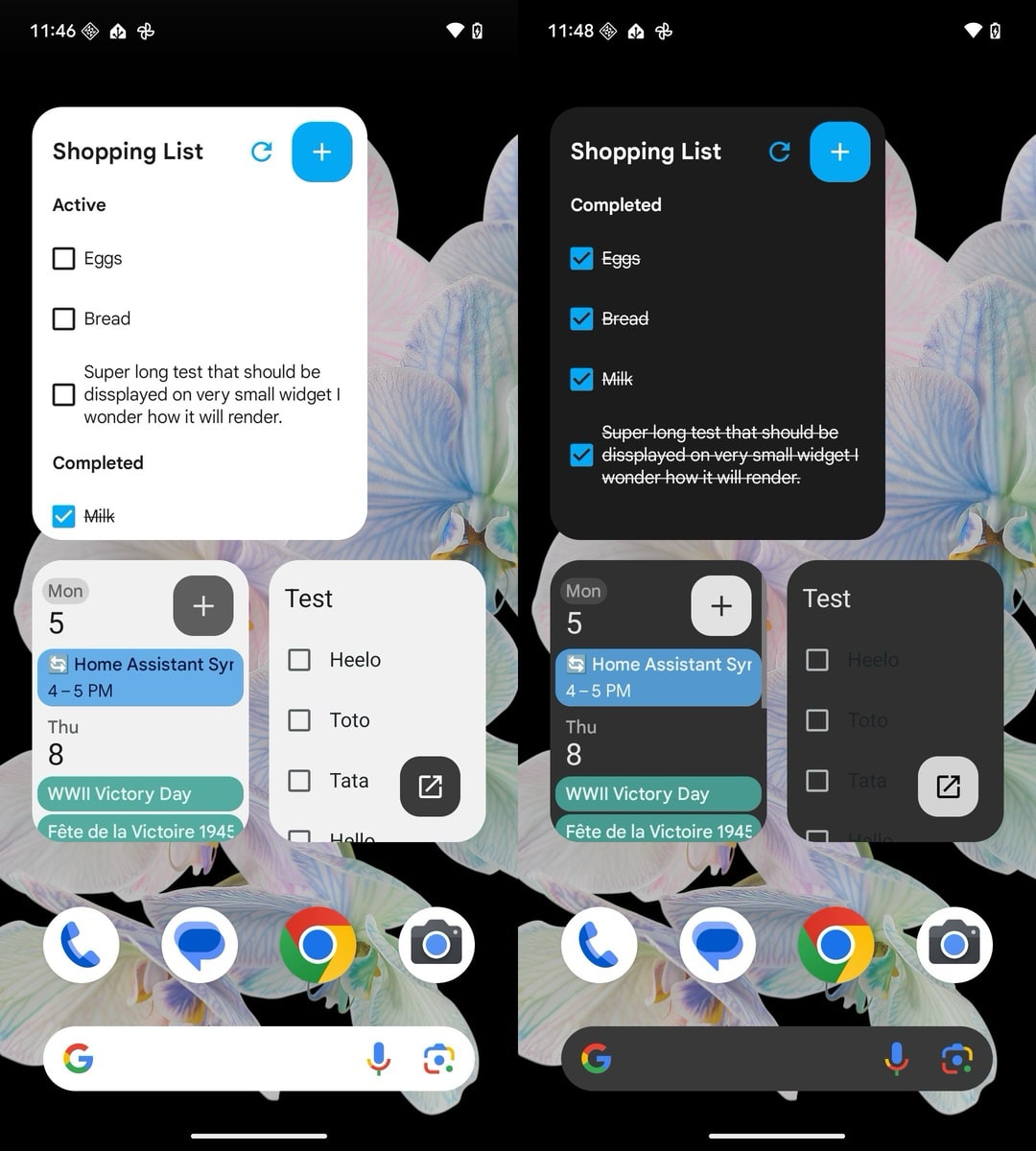Image resolution: width=1036 pixels, height=1151 pixels.
Task: Add an item in the dark Shopping List widget
Action: pos(839,152)
